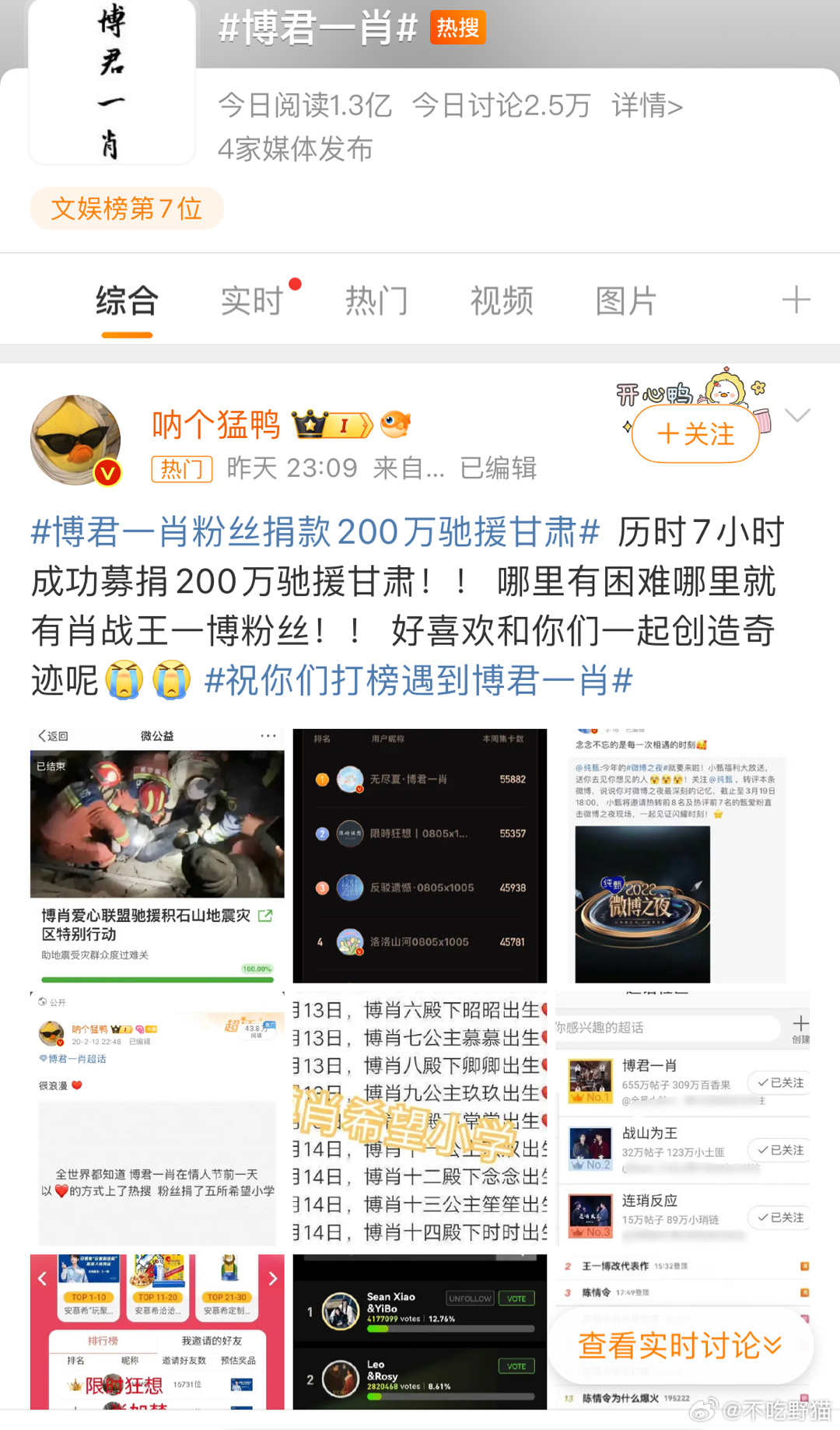Switch to the 热门 tab
Image resolution: width=840 pixels, height=1430 pixels.
point(376,300)
